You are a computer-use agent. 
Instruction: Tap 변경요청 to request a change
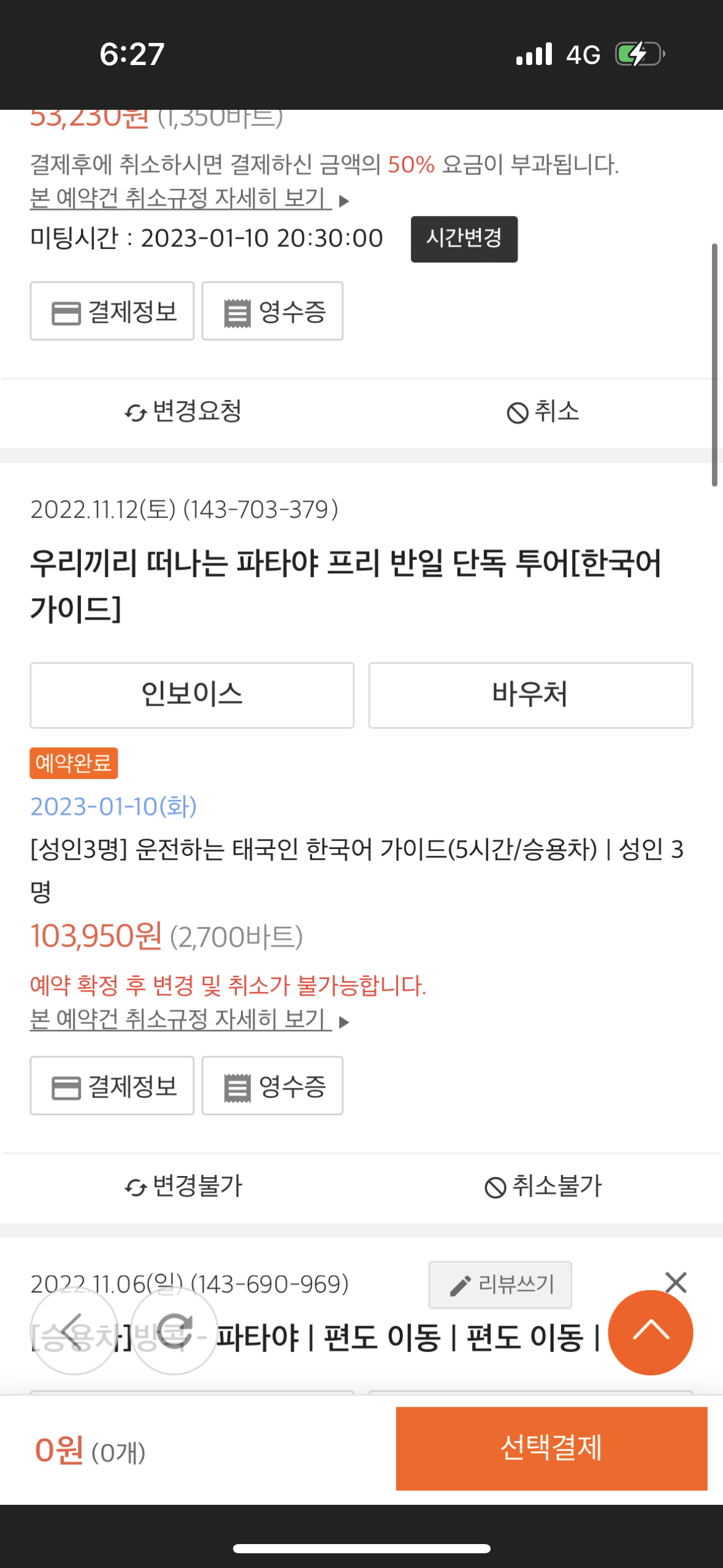tap(183, 412)
